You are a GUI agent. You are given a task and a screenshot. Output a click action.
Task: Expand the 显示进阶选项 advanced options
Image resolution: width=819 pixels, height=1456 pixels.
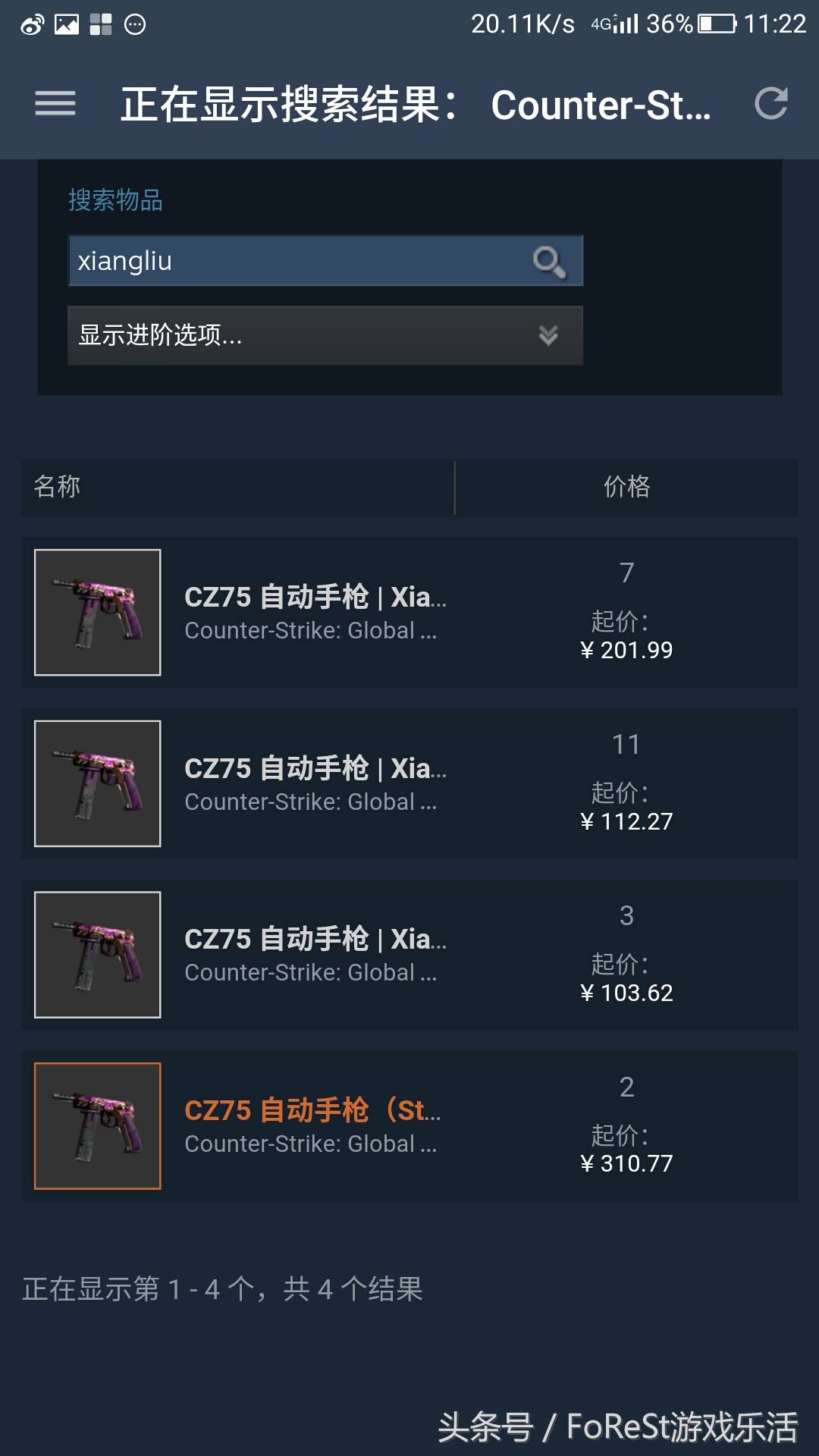(x=325, y=335)
